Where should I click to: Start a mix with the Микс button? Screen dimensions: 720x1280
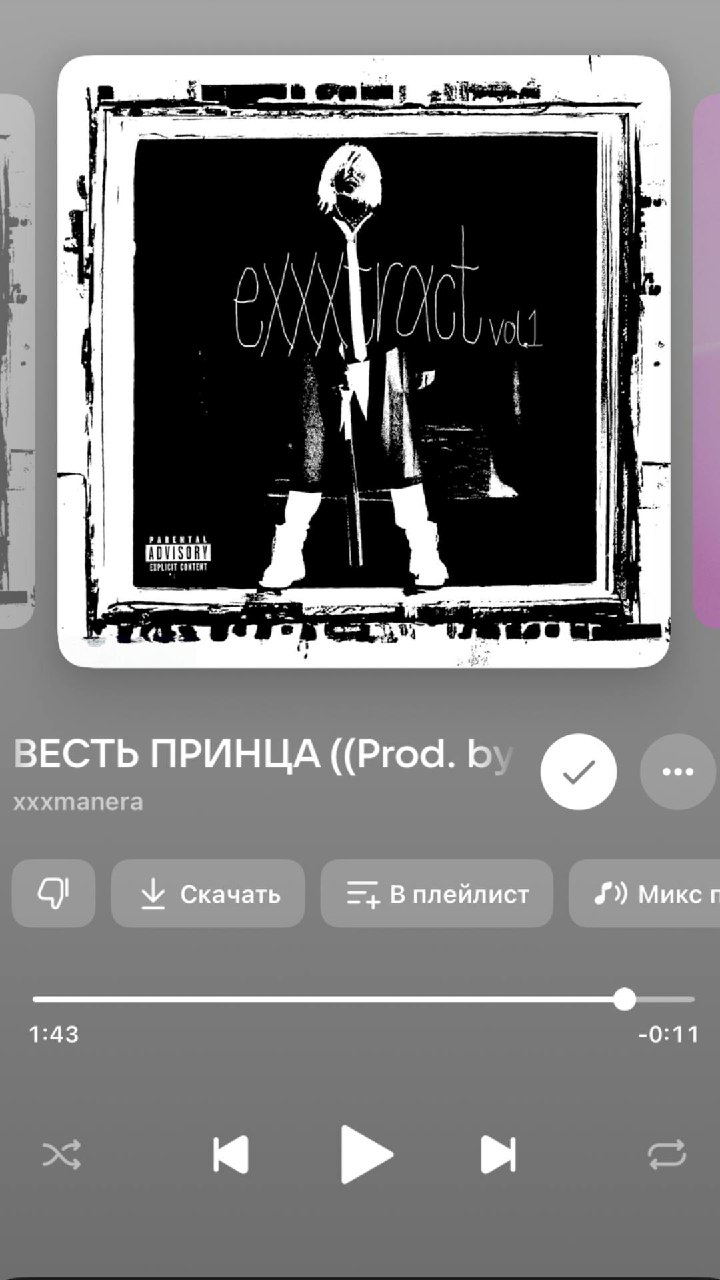click(x=645, y=893)
